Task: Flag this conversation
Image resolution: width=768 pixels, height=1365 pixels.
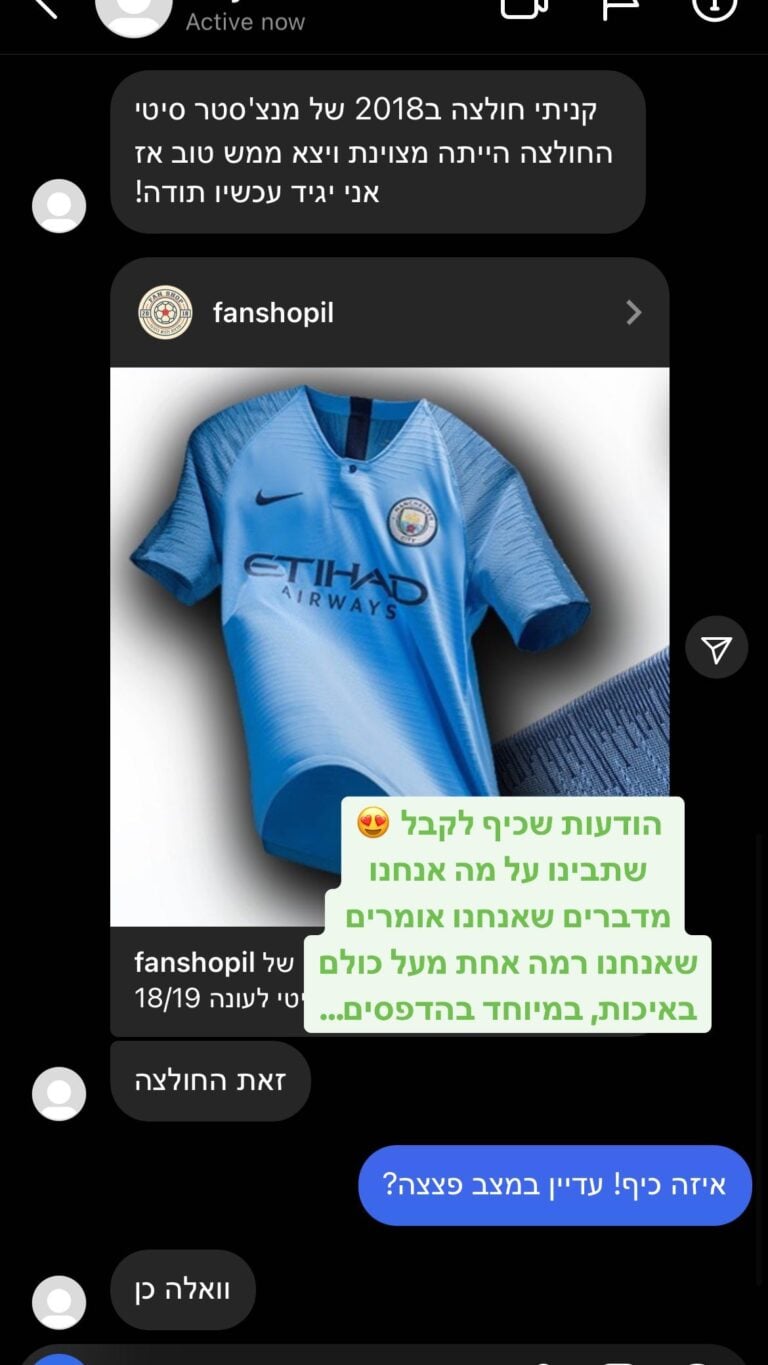Action: click(x=620, y=8)
